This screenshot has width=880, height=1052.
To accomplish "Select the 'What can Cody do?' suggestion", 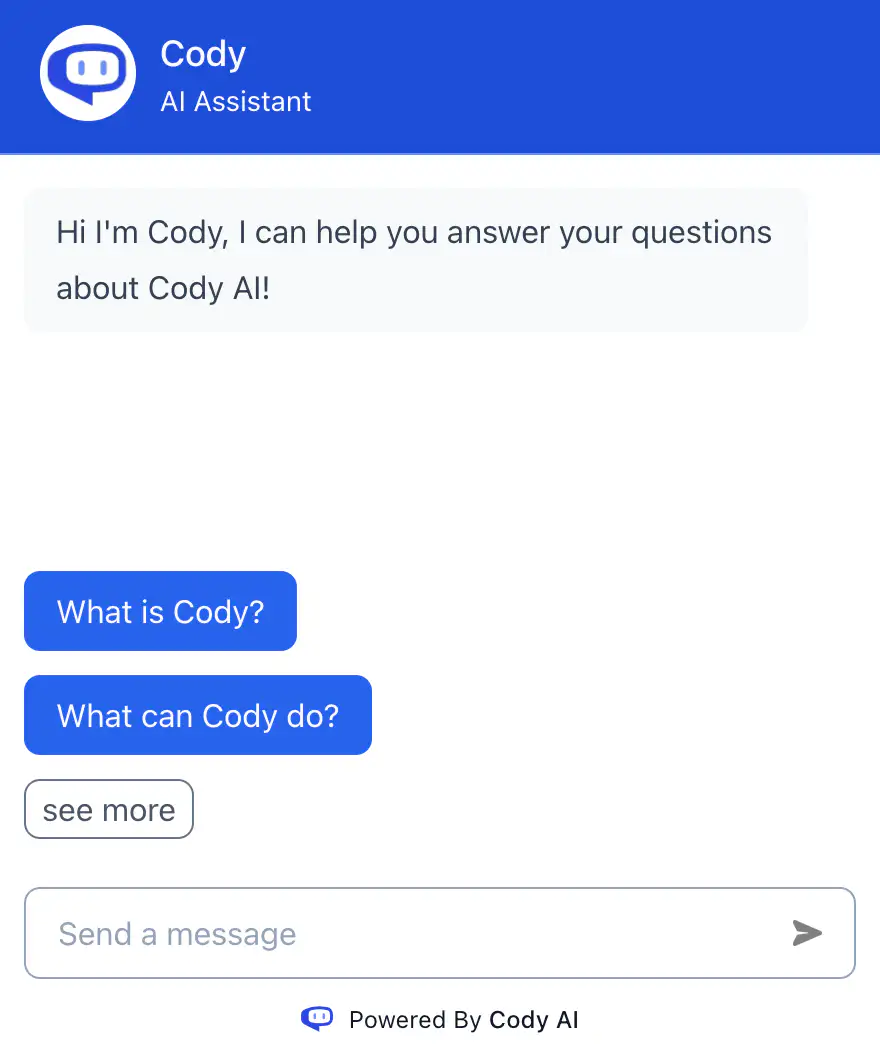I will pyautogui.click(x=198, y=715).
